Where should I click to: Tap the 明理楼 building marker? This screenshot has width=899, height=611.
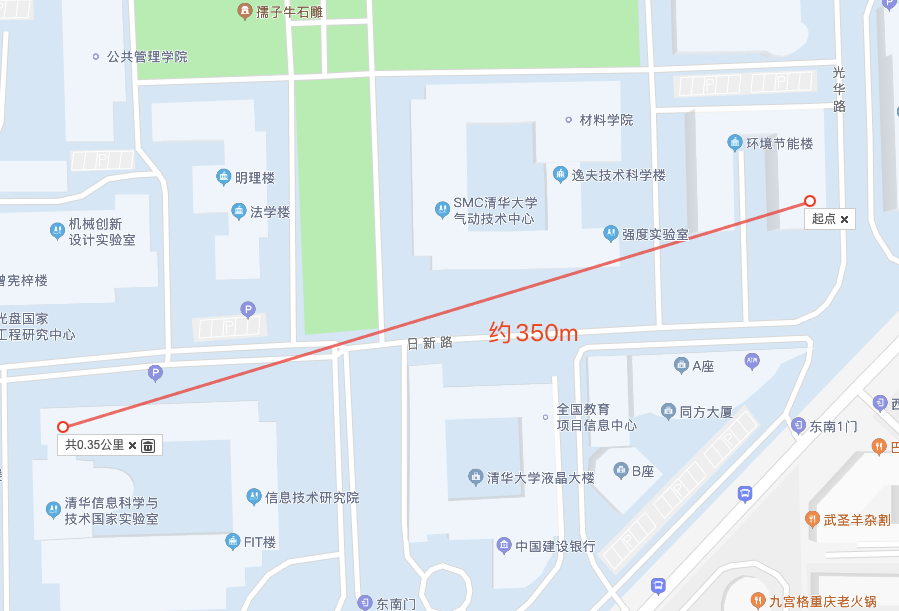[x=224, y=178]
